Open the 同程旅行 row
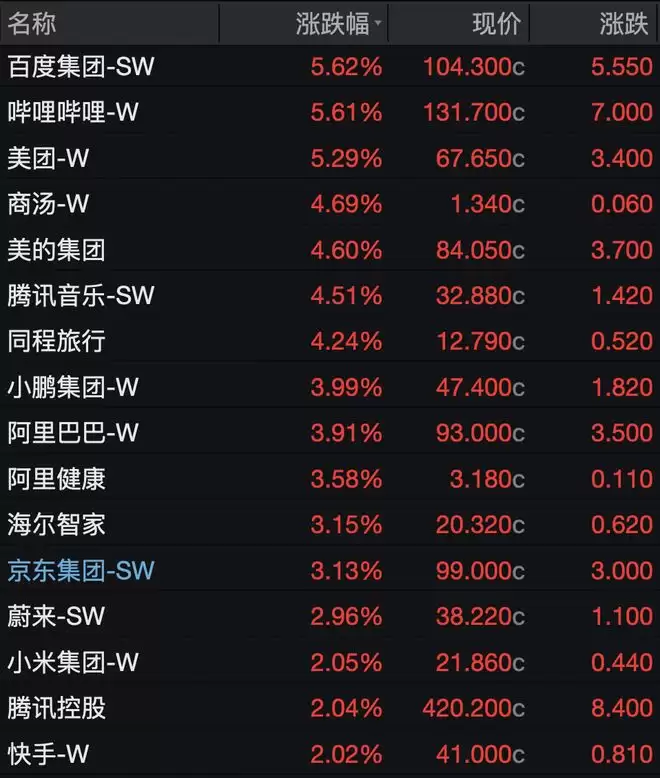Viewport: 660px width, 778px height. click(x=330, y=341)
